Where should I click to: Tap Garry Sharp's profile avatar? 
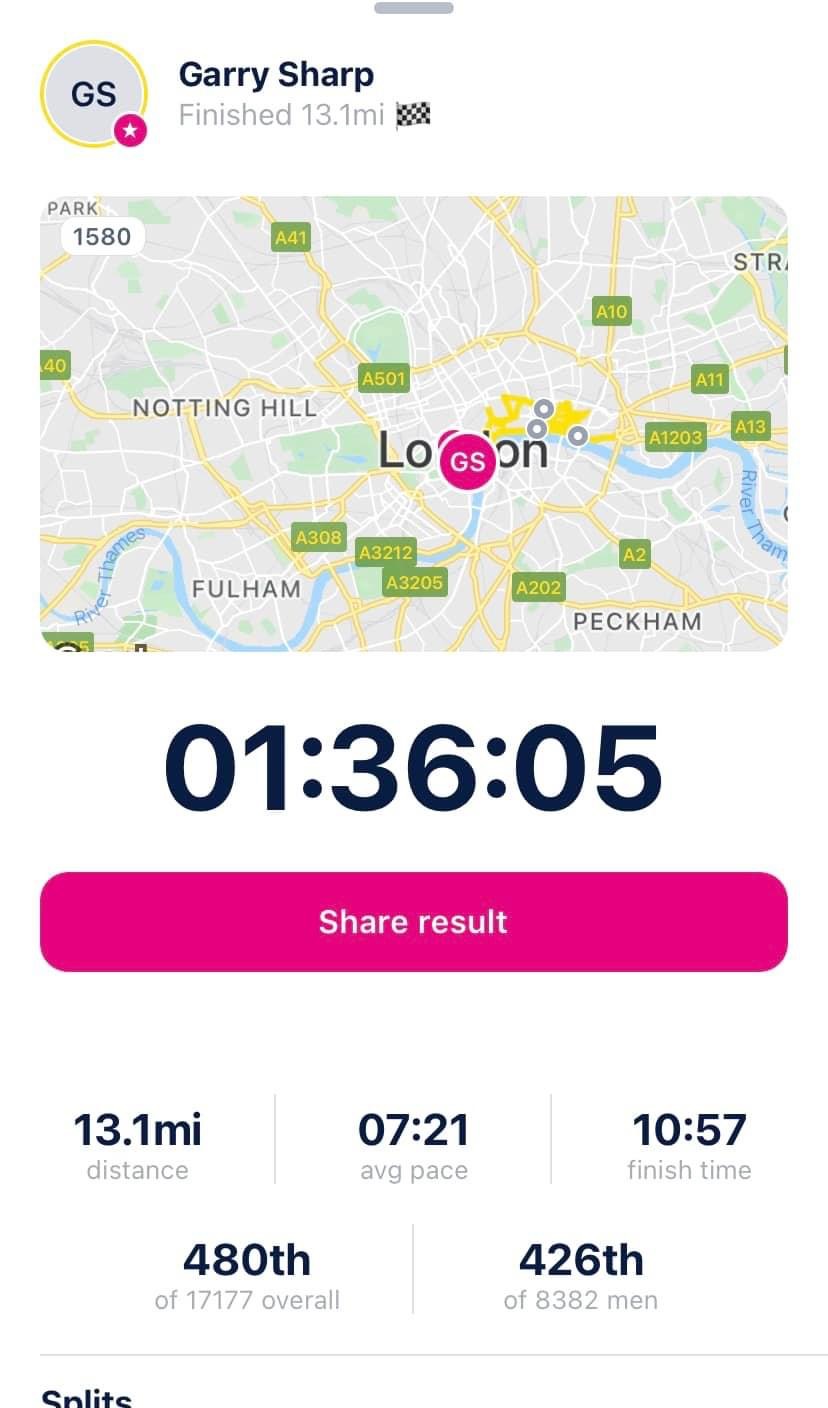click(94, 95)
